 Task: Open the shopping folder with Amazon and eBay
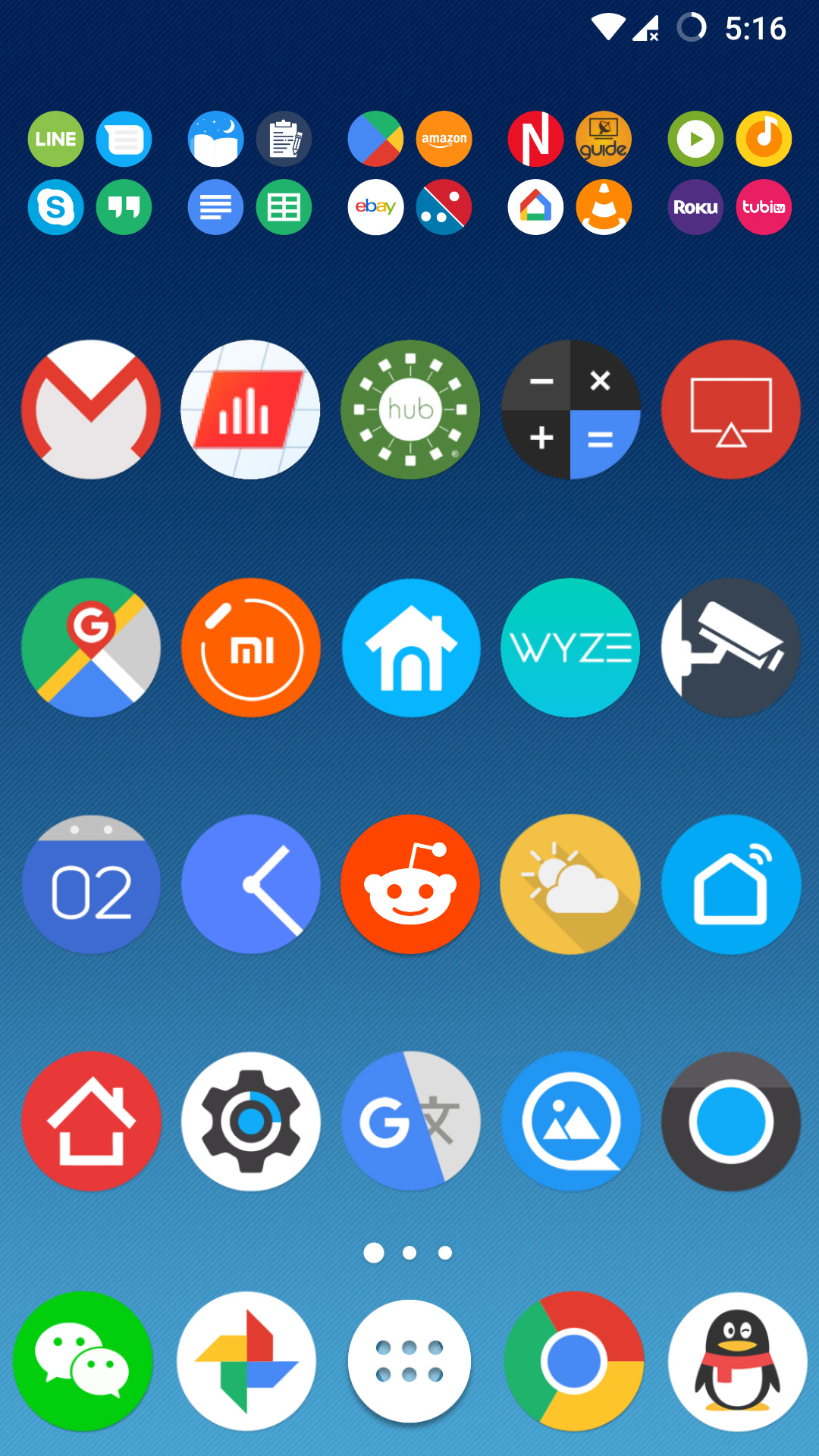point(409,173)
